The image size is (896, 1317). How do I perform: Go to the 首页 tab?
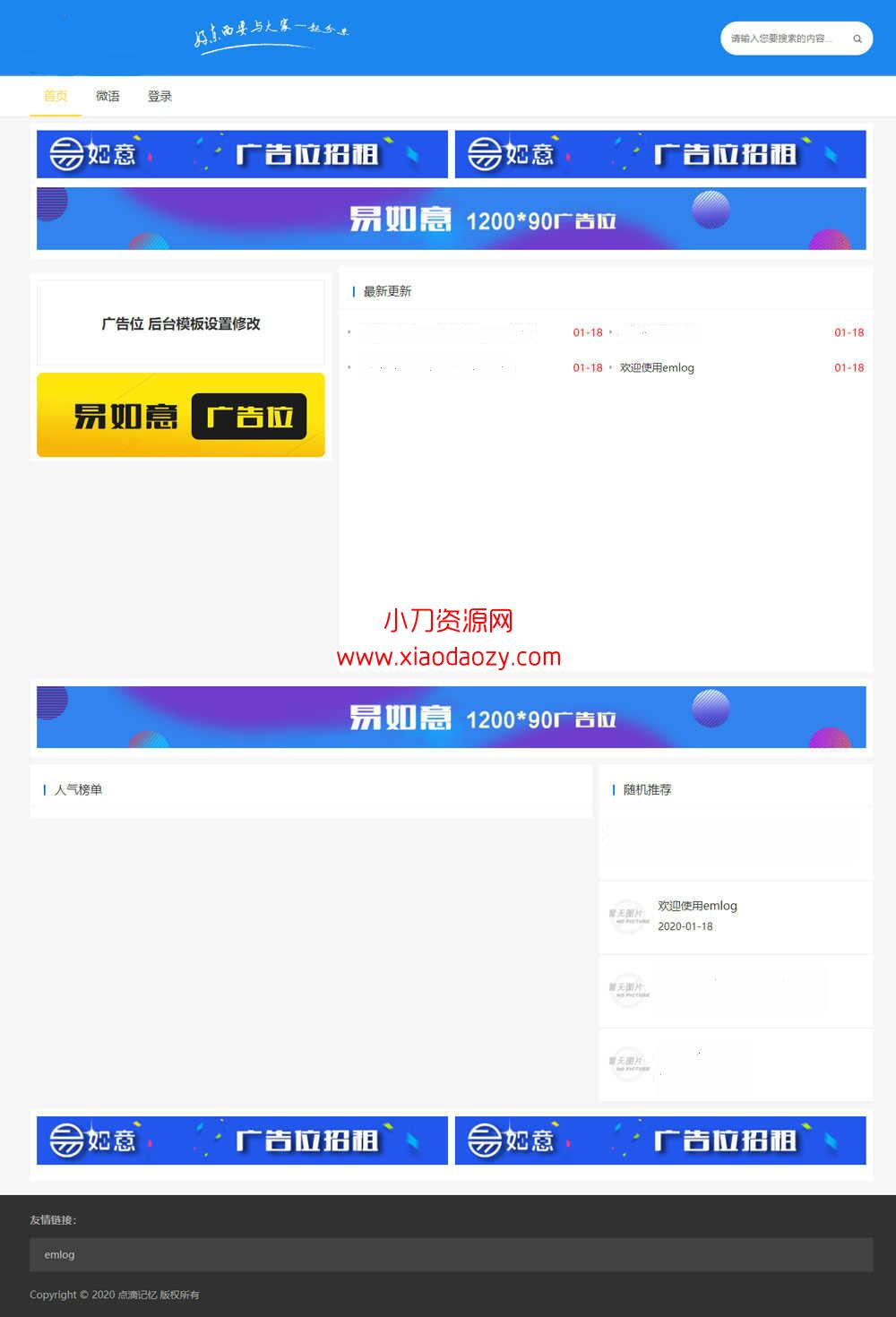56,96
